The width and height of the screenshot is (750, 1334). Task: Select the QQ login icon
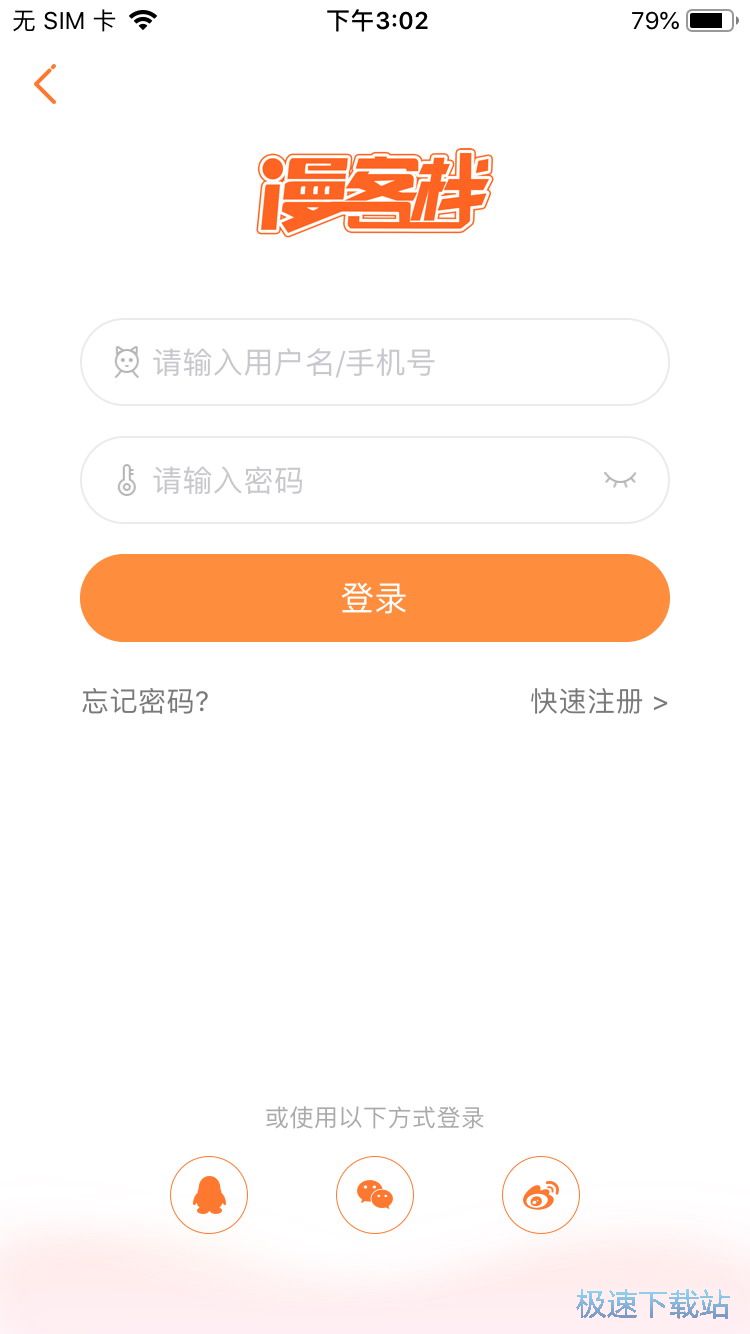coord(209,1195)
